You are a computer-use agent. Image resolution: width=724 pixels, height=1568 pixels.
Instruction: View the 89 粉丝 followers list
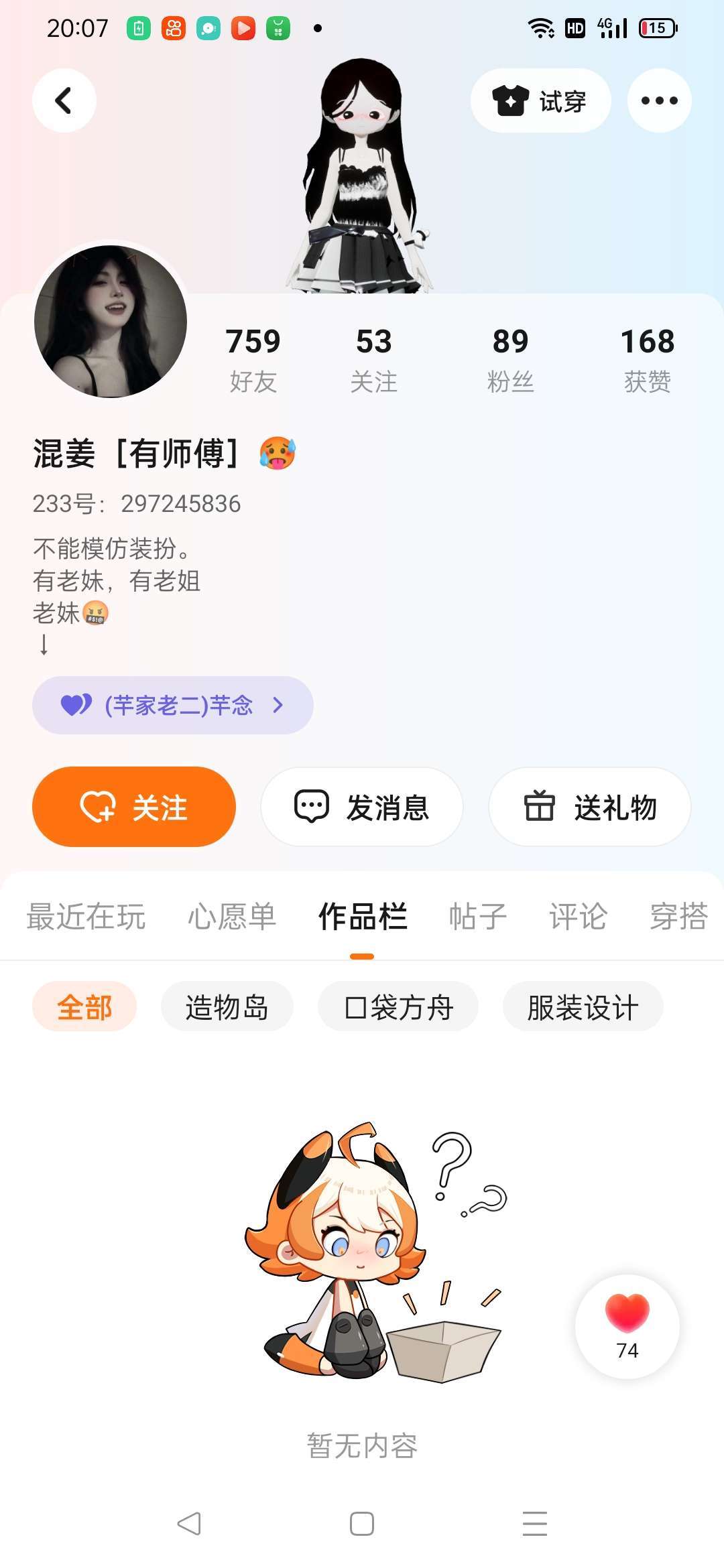pyautogui.click(x=510, y=358)
